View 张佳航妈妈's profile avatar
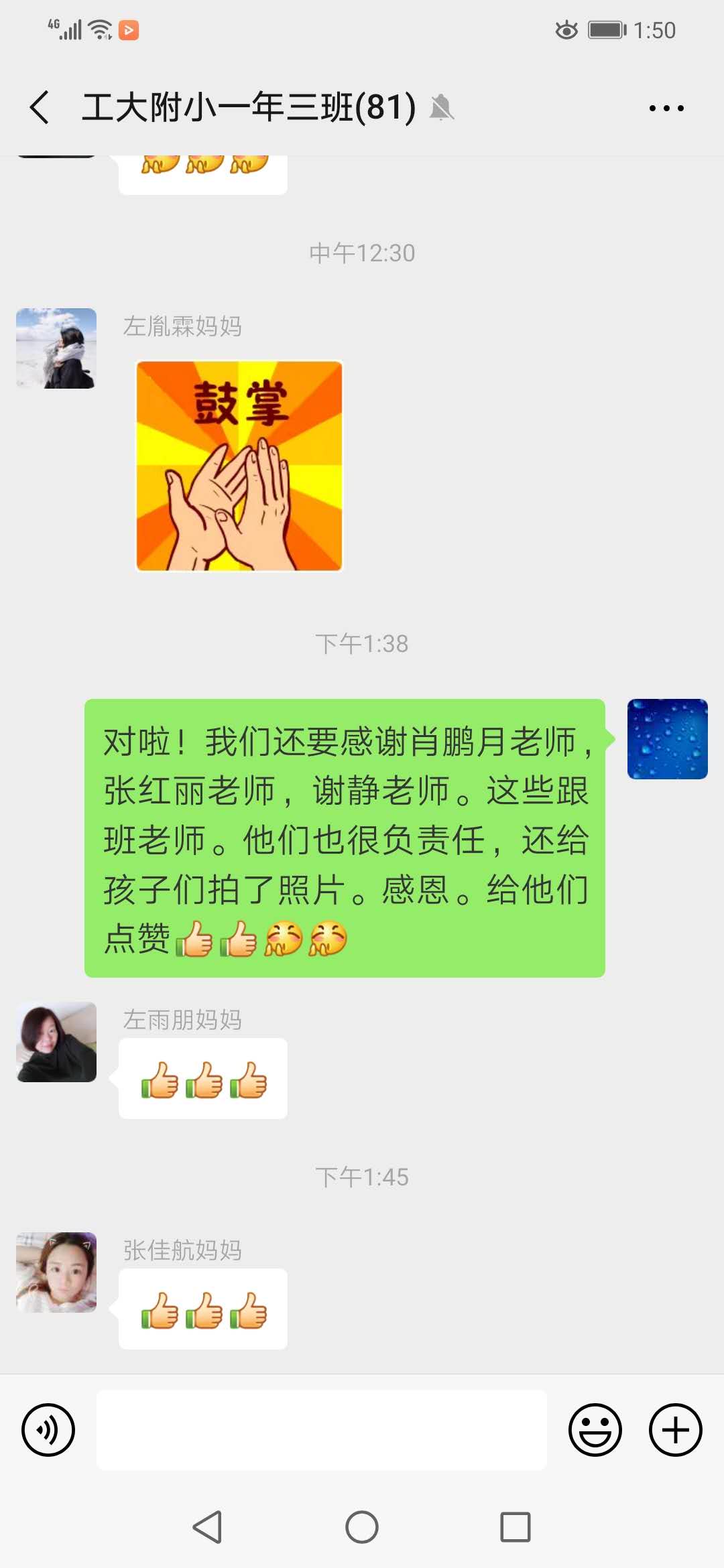This screenshot has width=724, height=1568. click(x=56, y=1272)
